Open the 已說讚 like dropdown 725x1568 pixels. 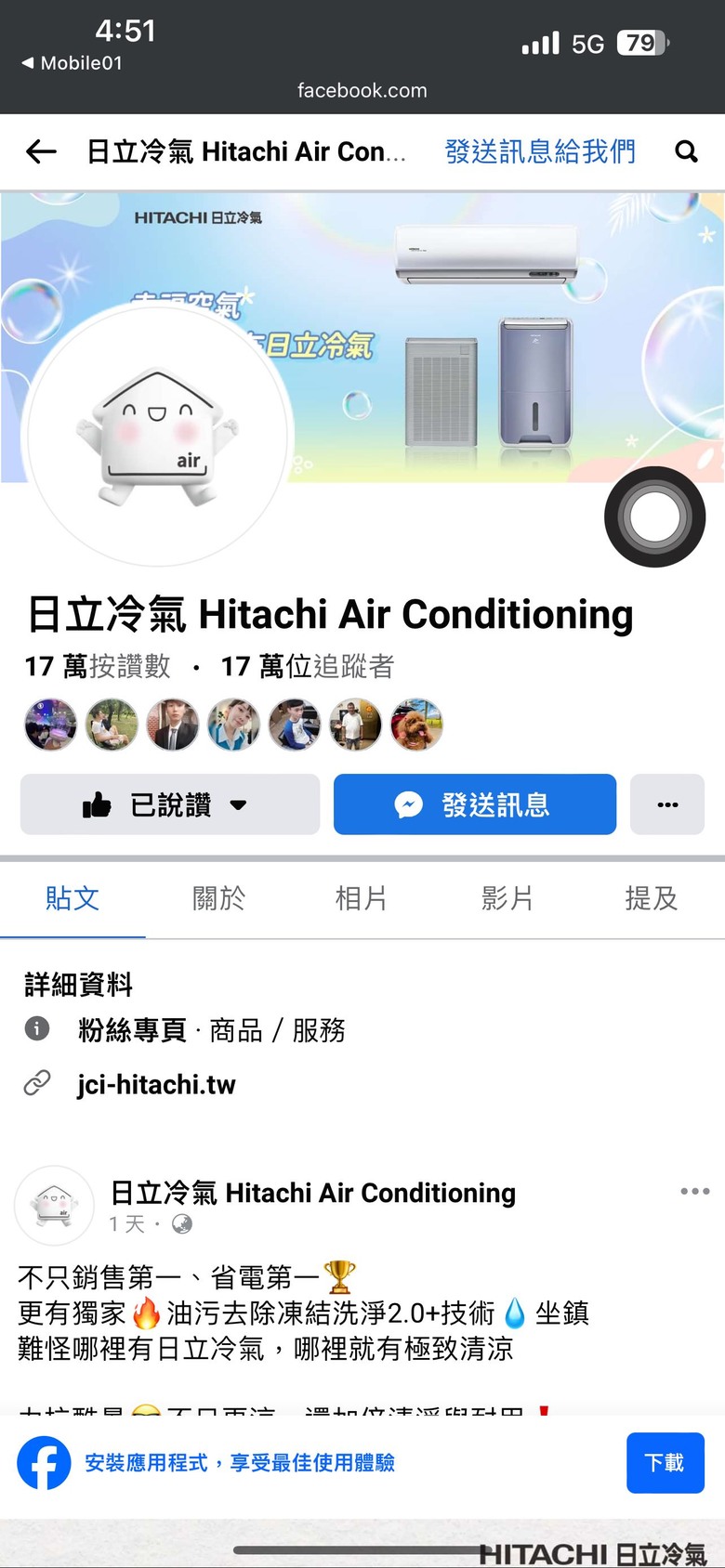click(170, 804)
